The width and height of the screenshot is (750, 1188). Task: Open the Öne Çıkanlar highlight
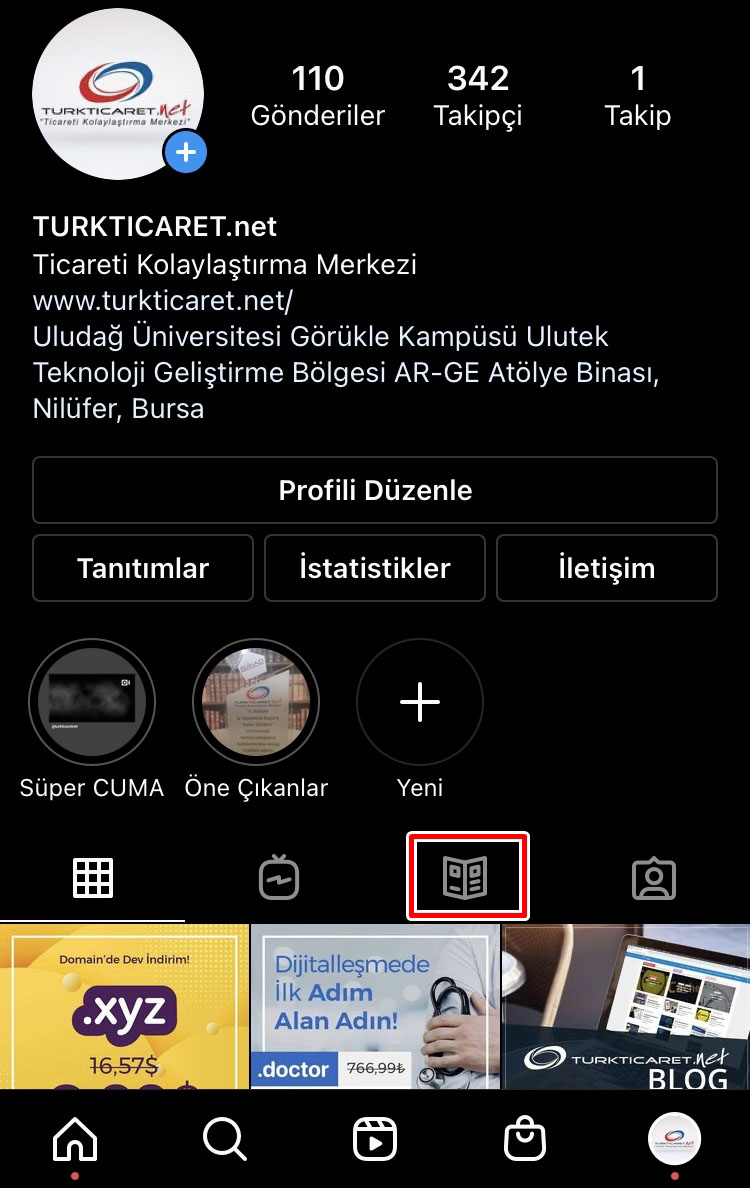pyautogui.click(x=256, y=702)
